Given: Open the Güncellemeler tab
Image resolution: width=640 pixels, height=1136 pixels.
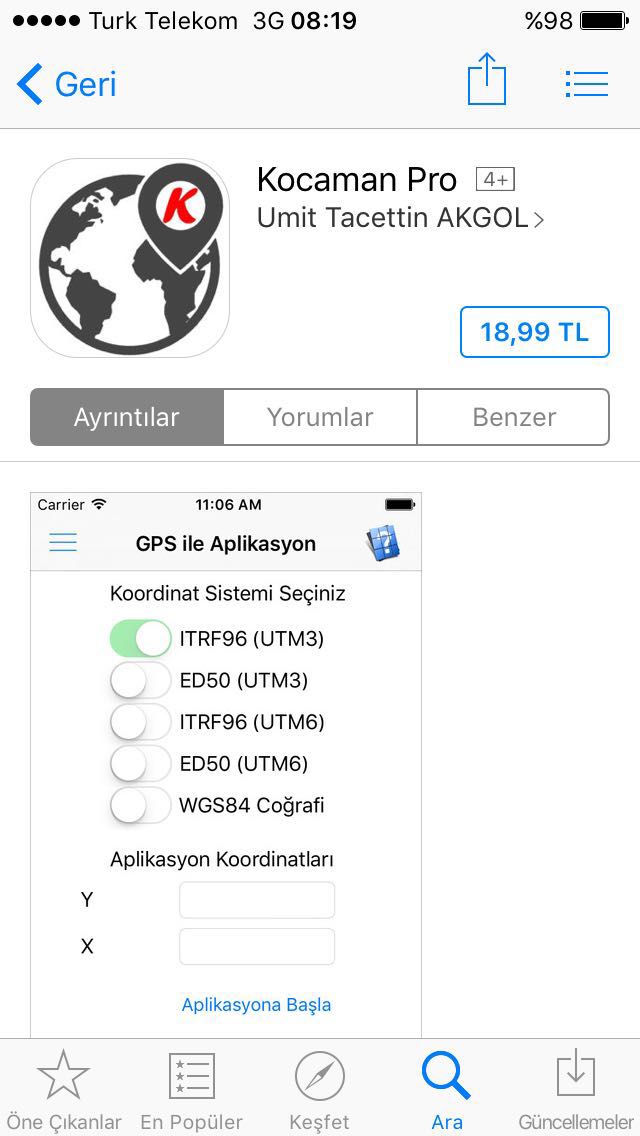Looking at the screenshot, I should [575, 1087].
